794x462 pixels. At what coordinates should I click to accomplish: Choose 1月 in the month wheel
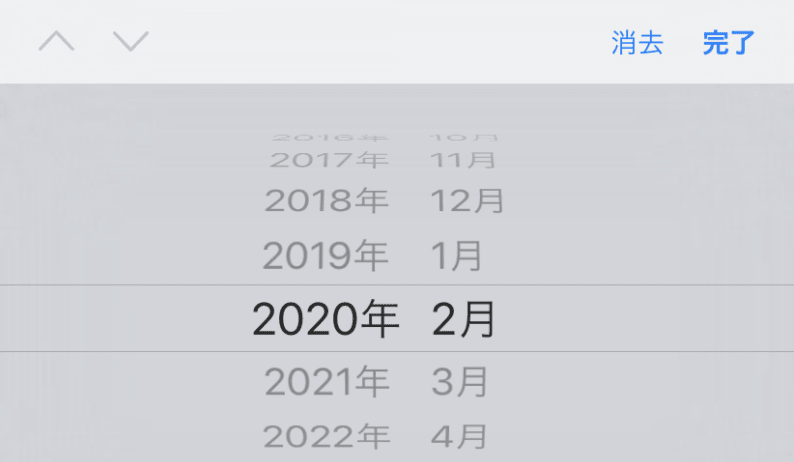coord(457,257)
